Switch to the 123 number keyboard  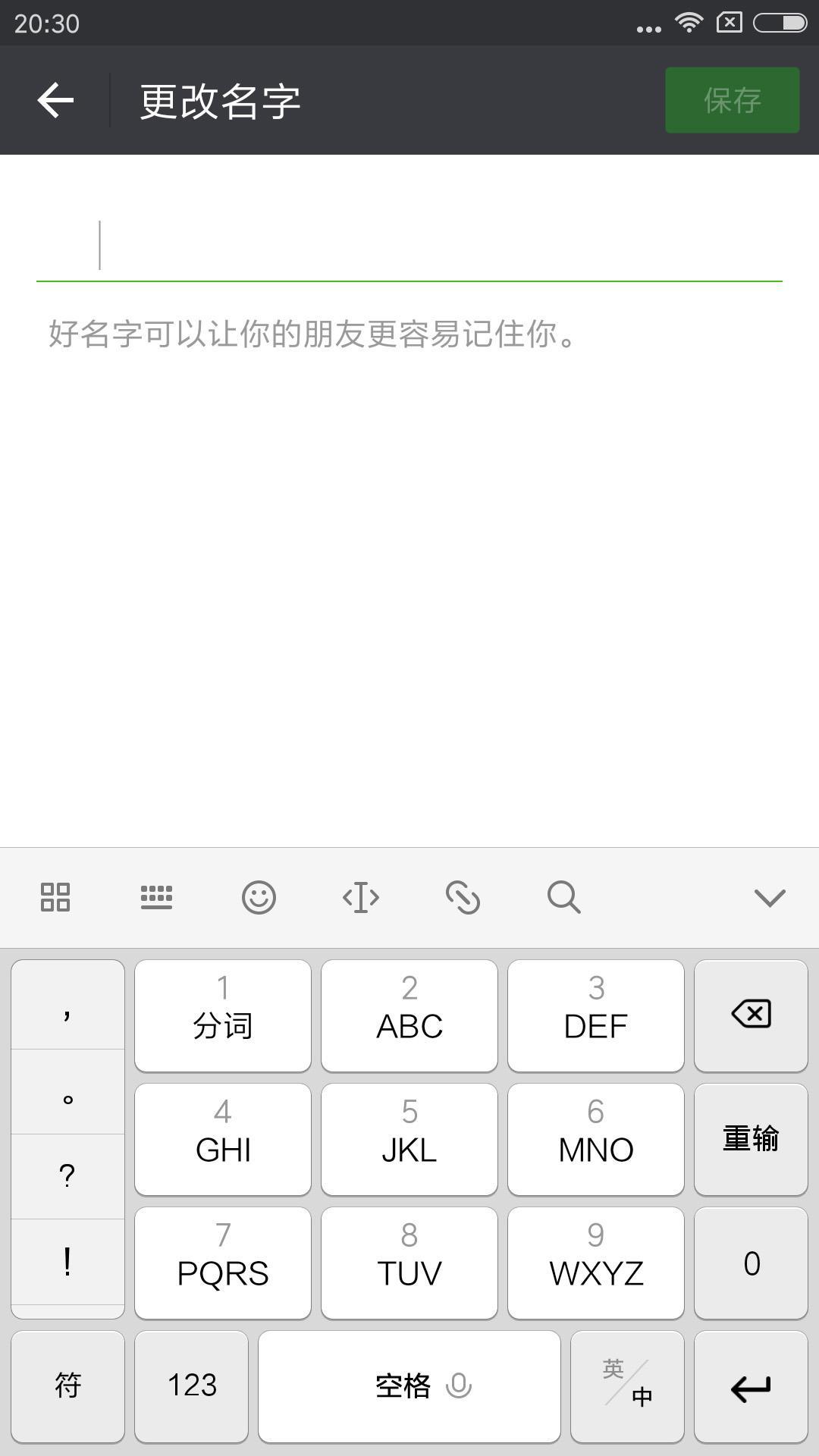pyautogui.click(x=192, y=1385)
